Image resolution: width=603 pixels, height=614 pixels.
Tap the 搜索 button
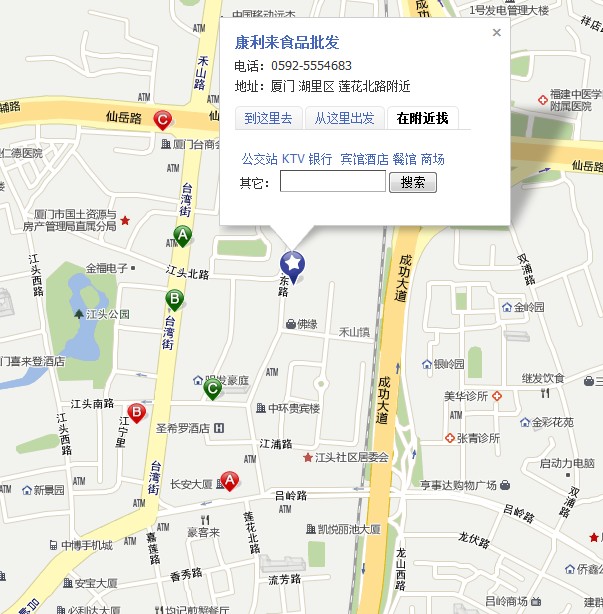(413, 182)
